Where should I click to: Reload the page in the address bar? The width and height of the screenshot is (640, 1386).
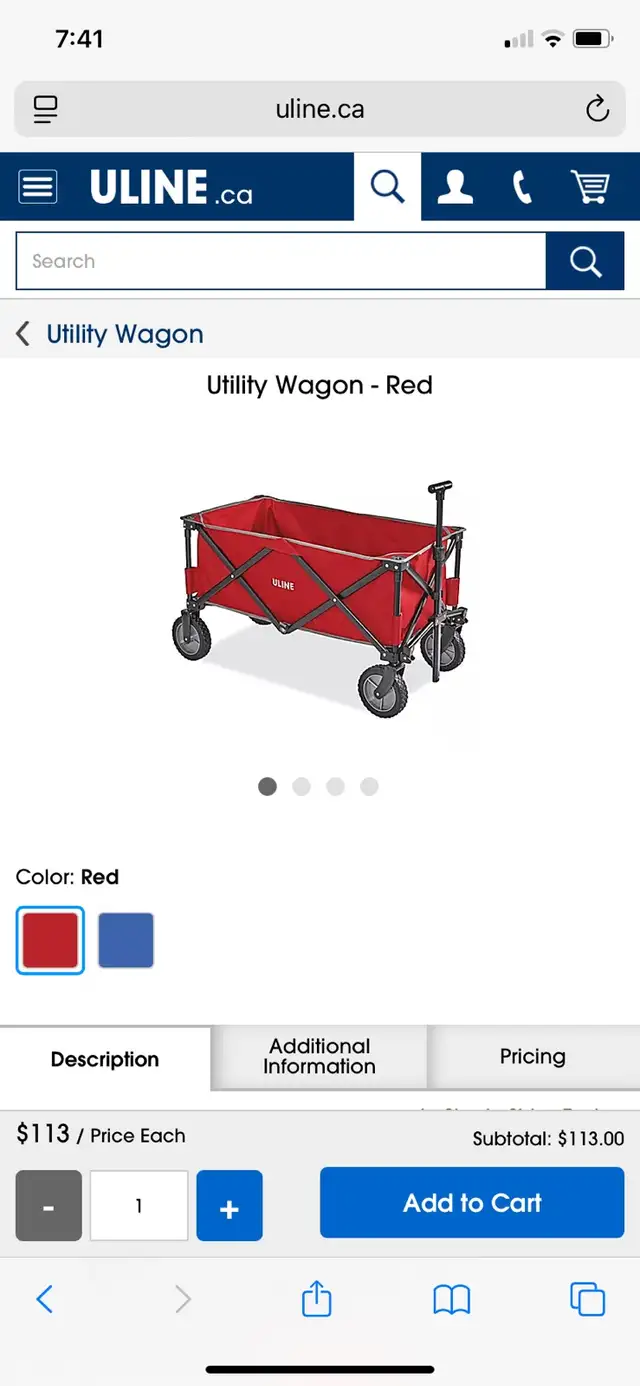(598, 109)
